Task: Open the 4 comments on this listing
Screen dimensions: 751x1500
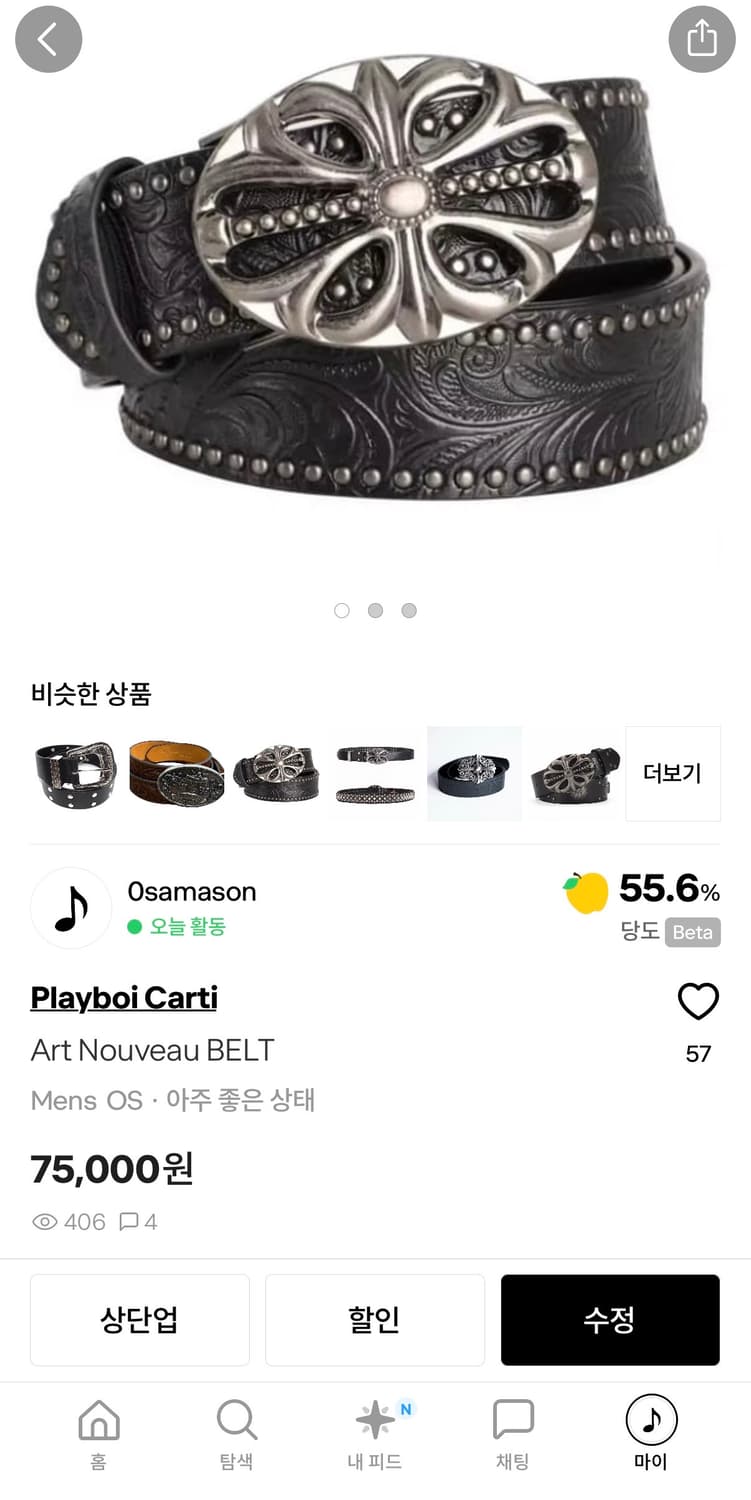Action: point(135,1221)
